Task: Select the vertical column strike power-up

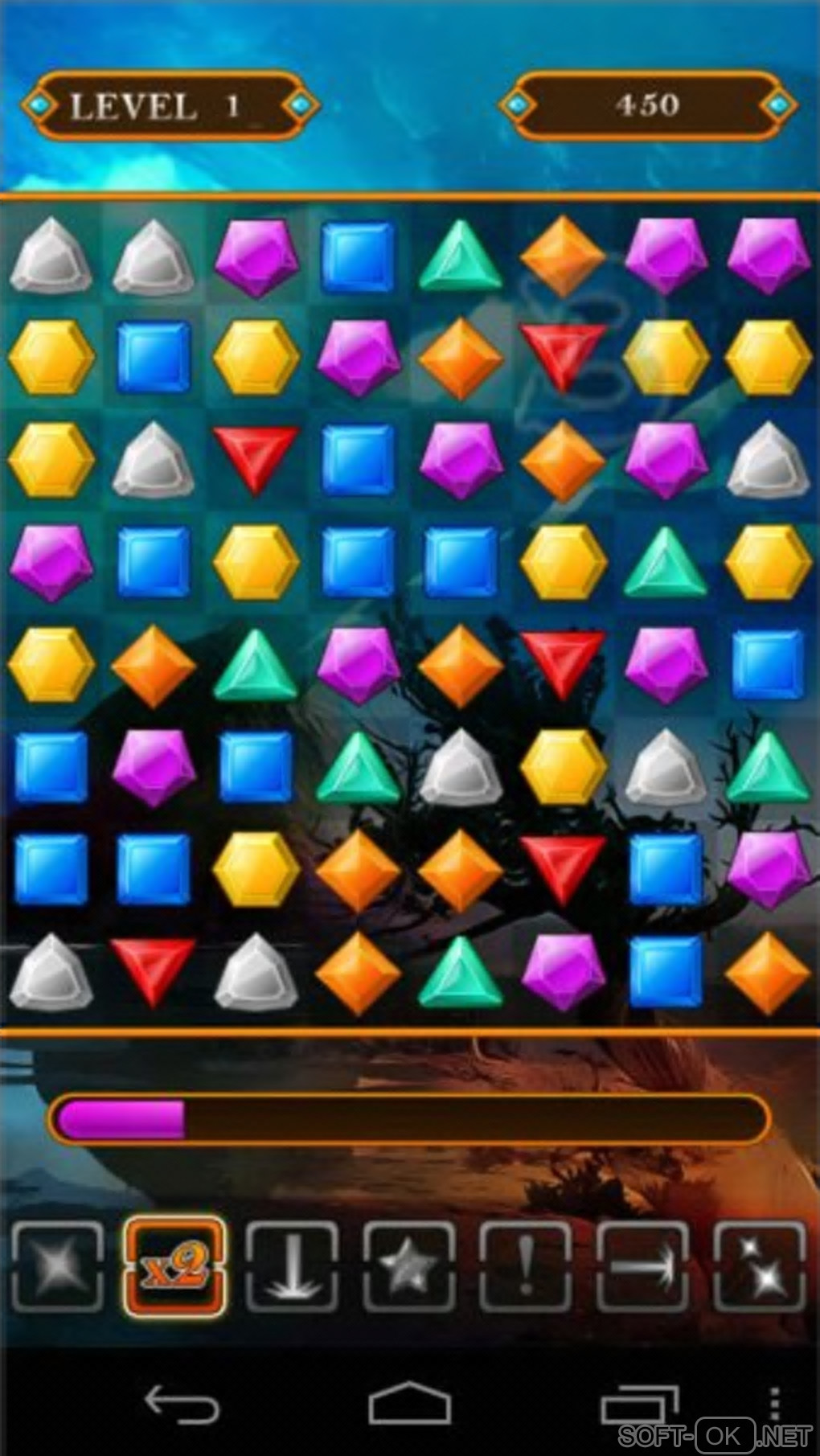Action: [291, 1267]
